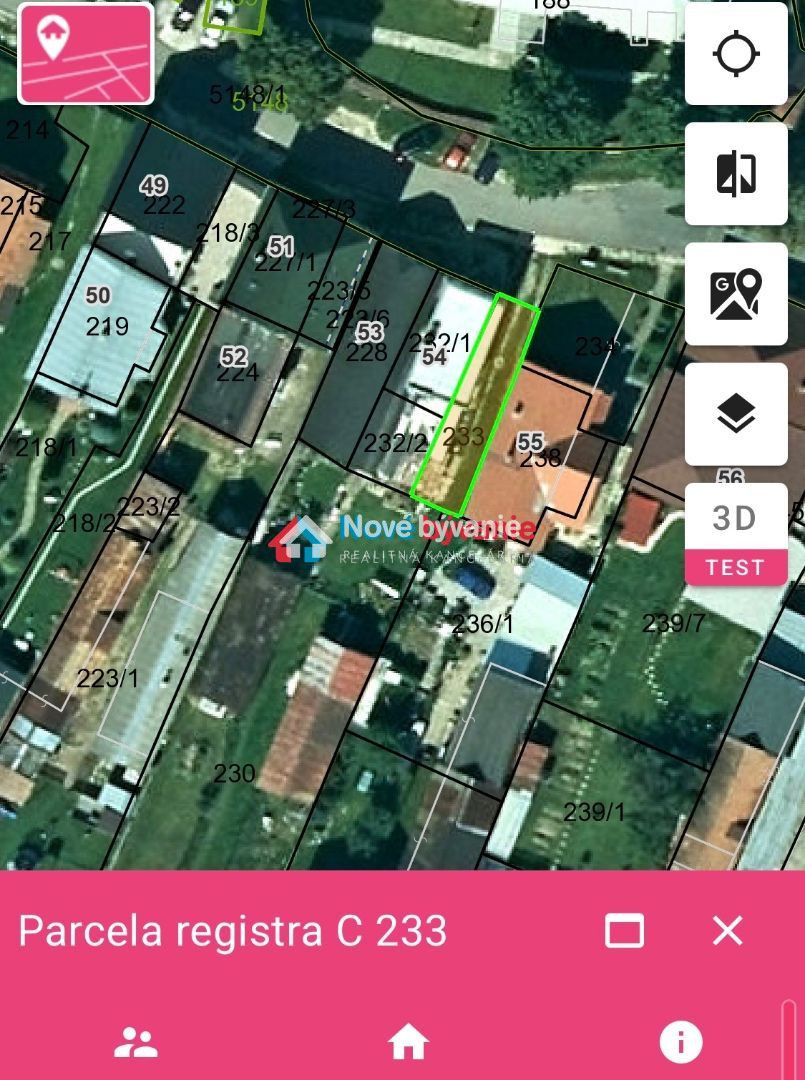
Task: Open the parcel info tab
Action: coord(681,1043)
